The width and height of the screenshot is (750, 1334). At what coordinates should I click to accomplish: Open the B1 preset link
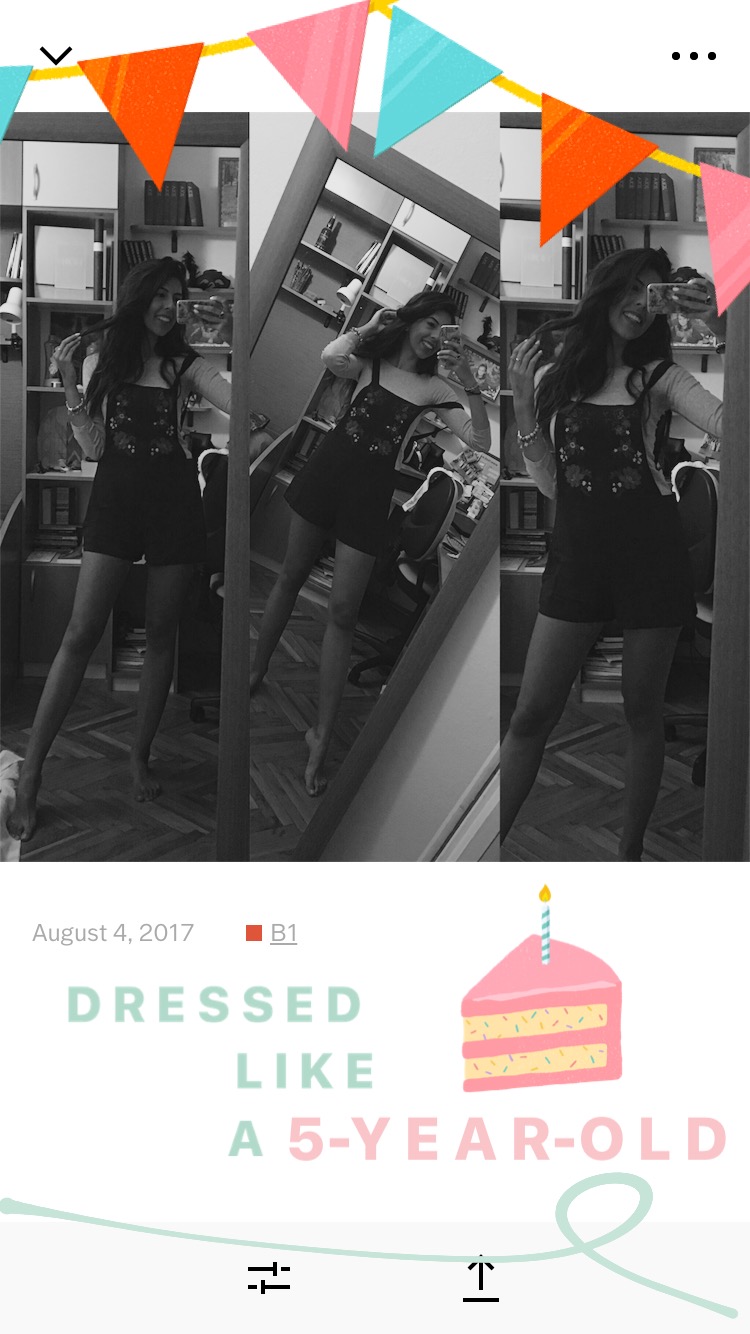283,933
